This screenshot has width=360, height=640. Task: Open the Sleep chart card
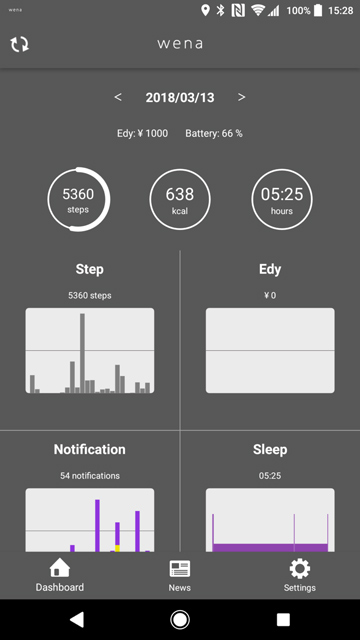[x=270, y=491]
